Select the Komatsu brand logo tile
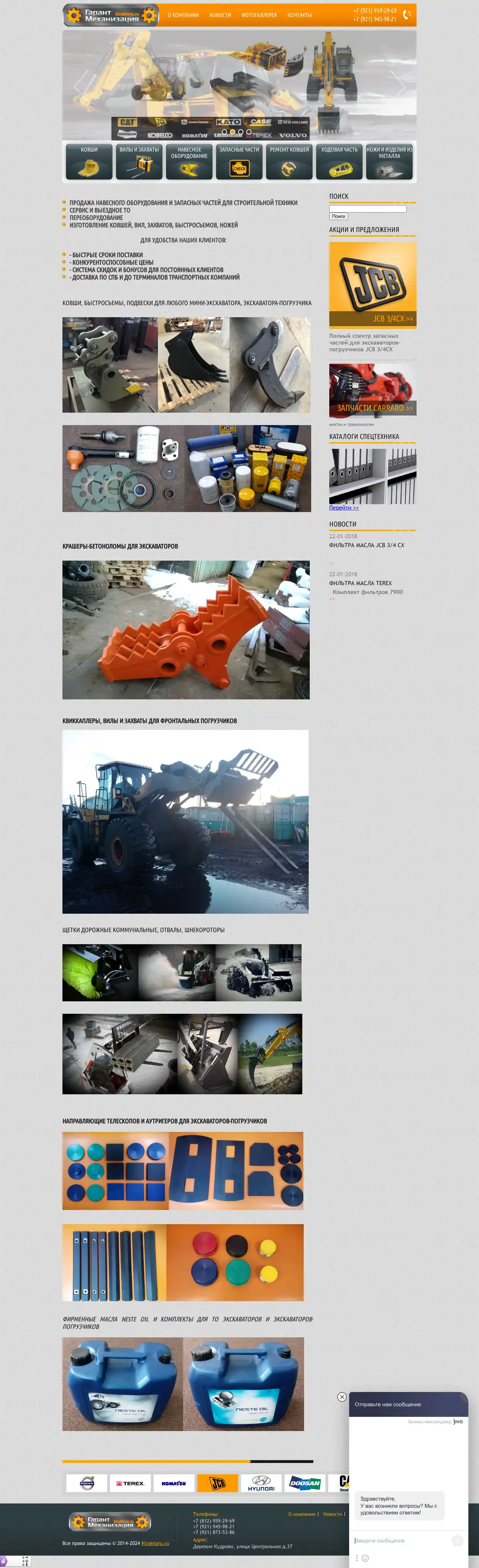 174,1483
